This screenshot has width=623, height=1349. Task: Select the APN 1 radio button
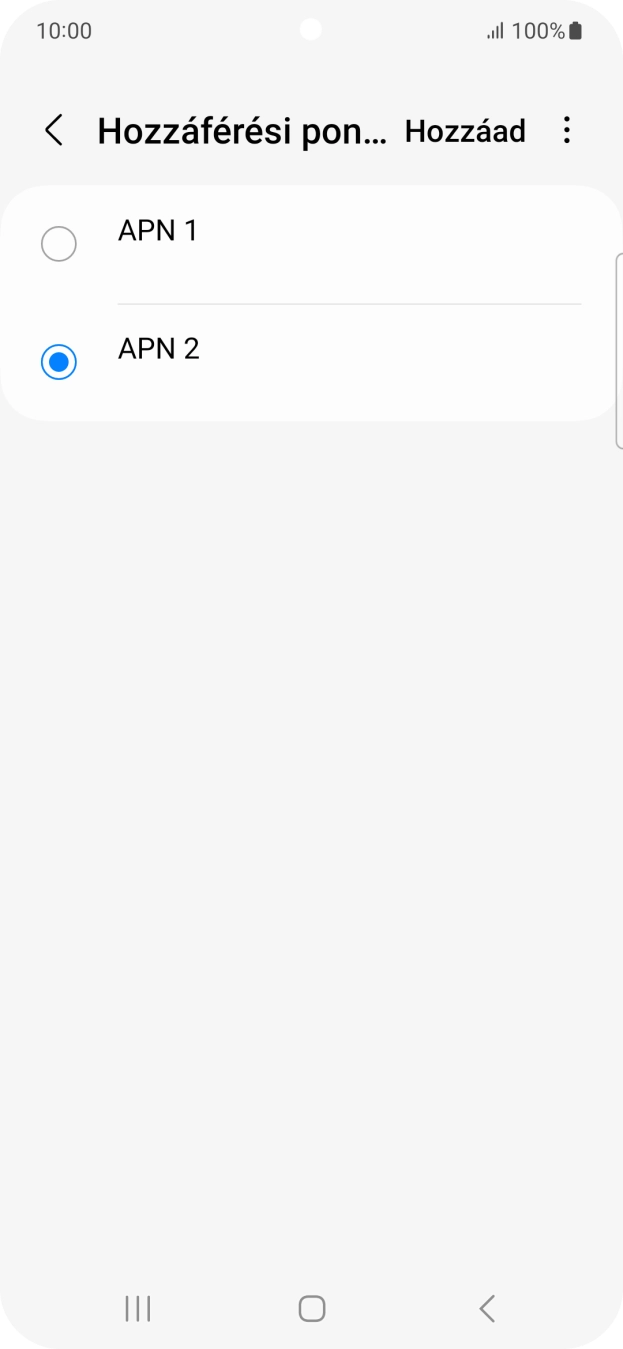(x=59, y=244)
